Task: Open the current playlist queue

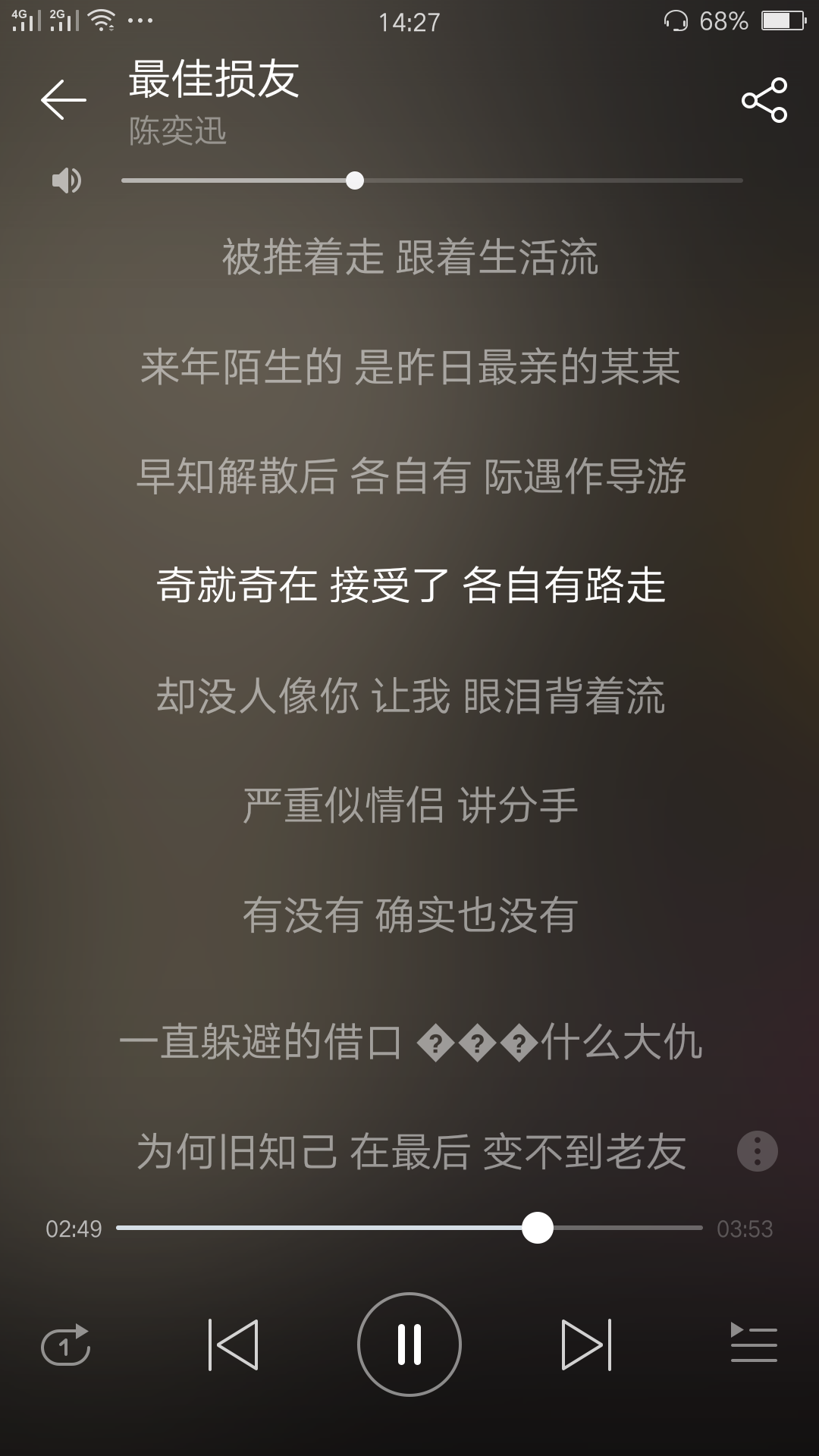Action: click(753, 1343)
